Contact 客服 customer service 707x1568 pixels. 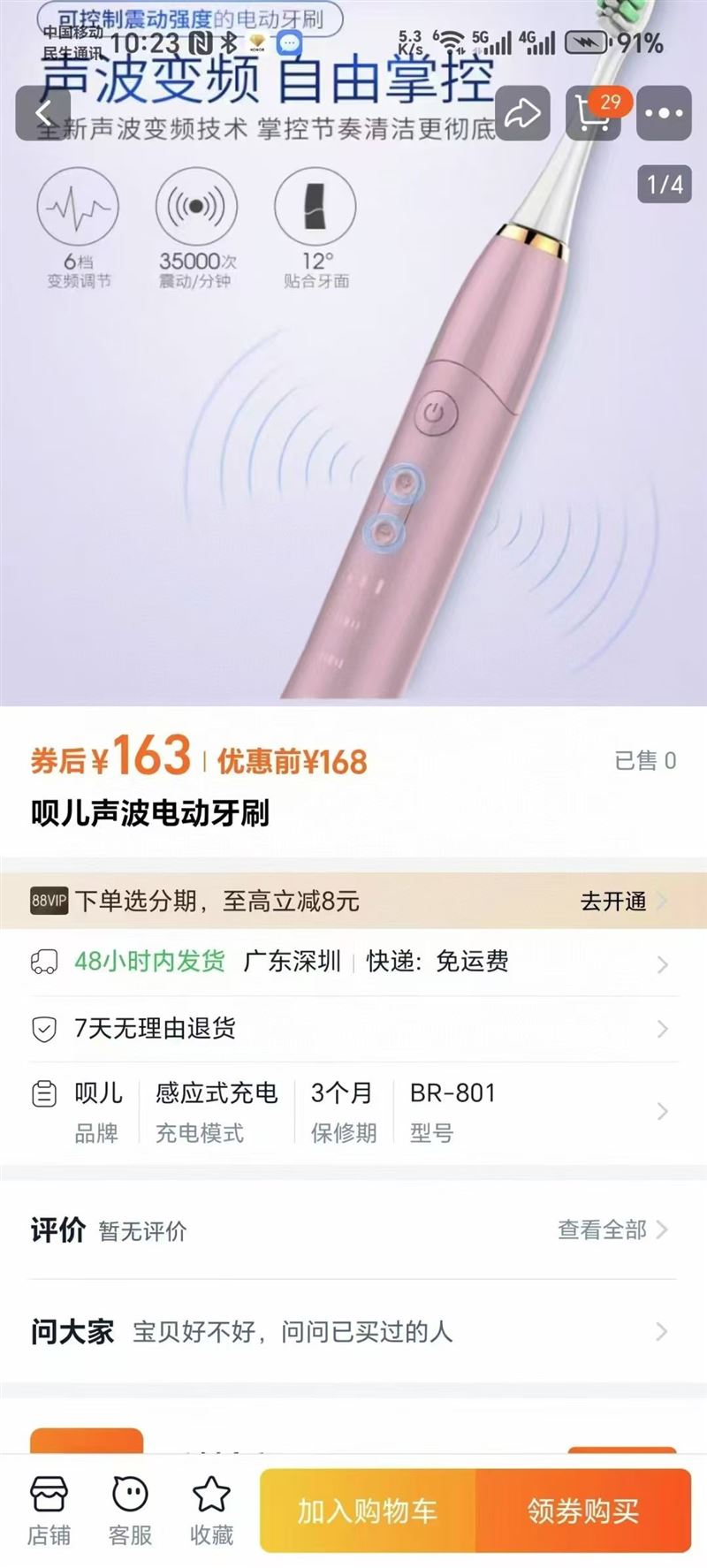pos(130,1511)
